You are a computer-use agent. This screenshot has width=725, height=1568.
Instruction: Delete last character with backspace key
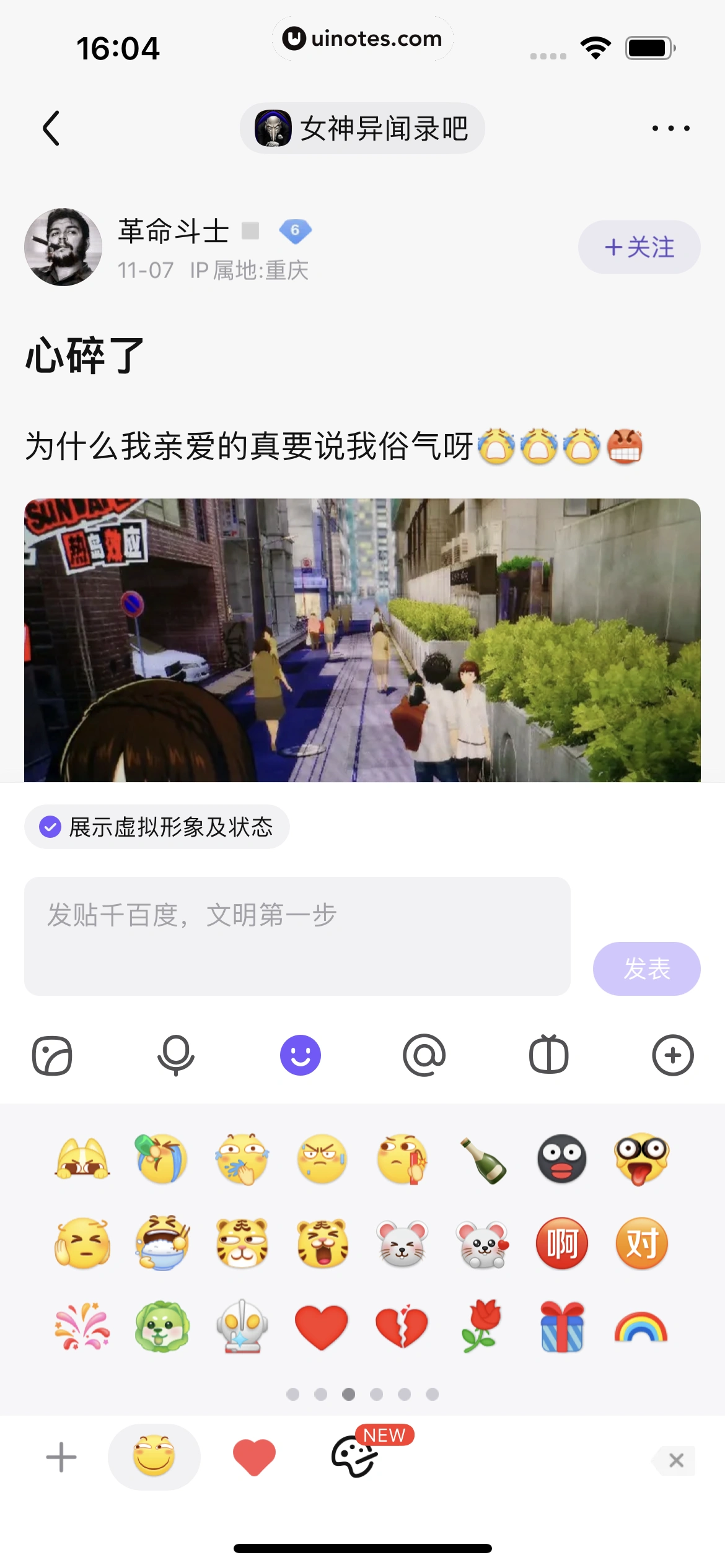tap(675, 1460)
